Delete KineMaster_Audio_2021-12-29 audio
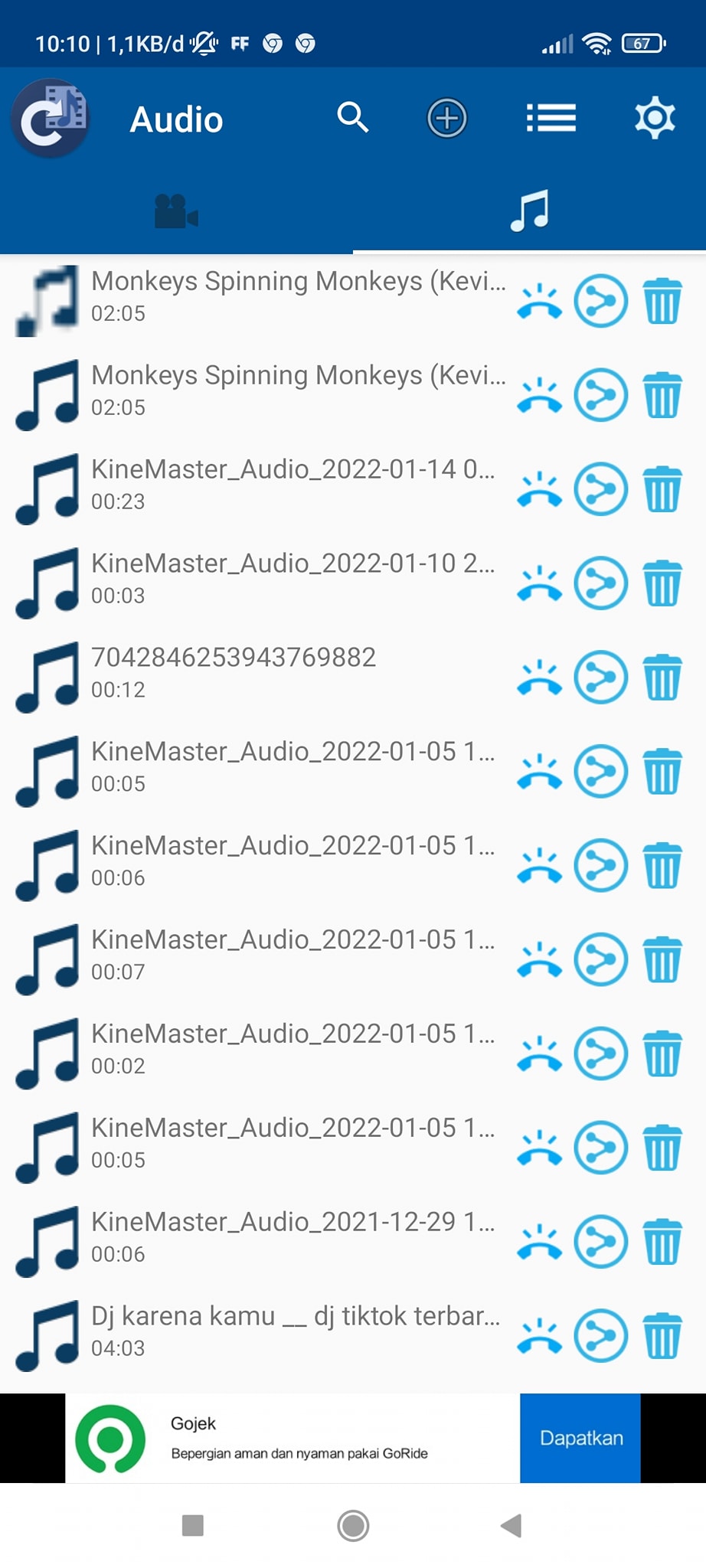Image resolution: width=706 pixels, height=1568 pixels. pos(662,1241)
